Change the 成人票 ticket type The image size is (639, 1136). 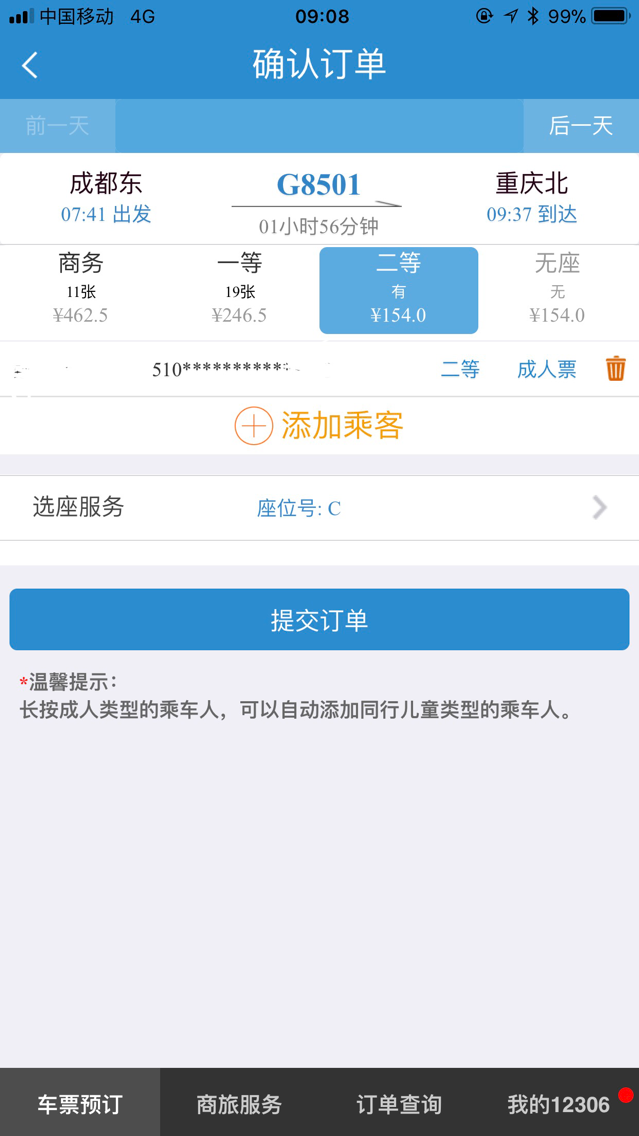coord(546,369)
